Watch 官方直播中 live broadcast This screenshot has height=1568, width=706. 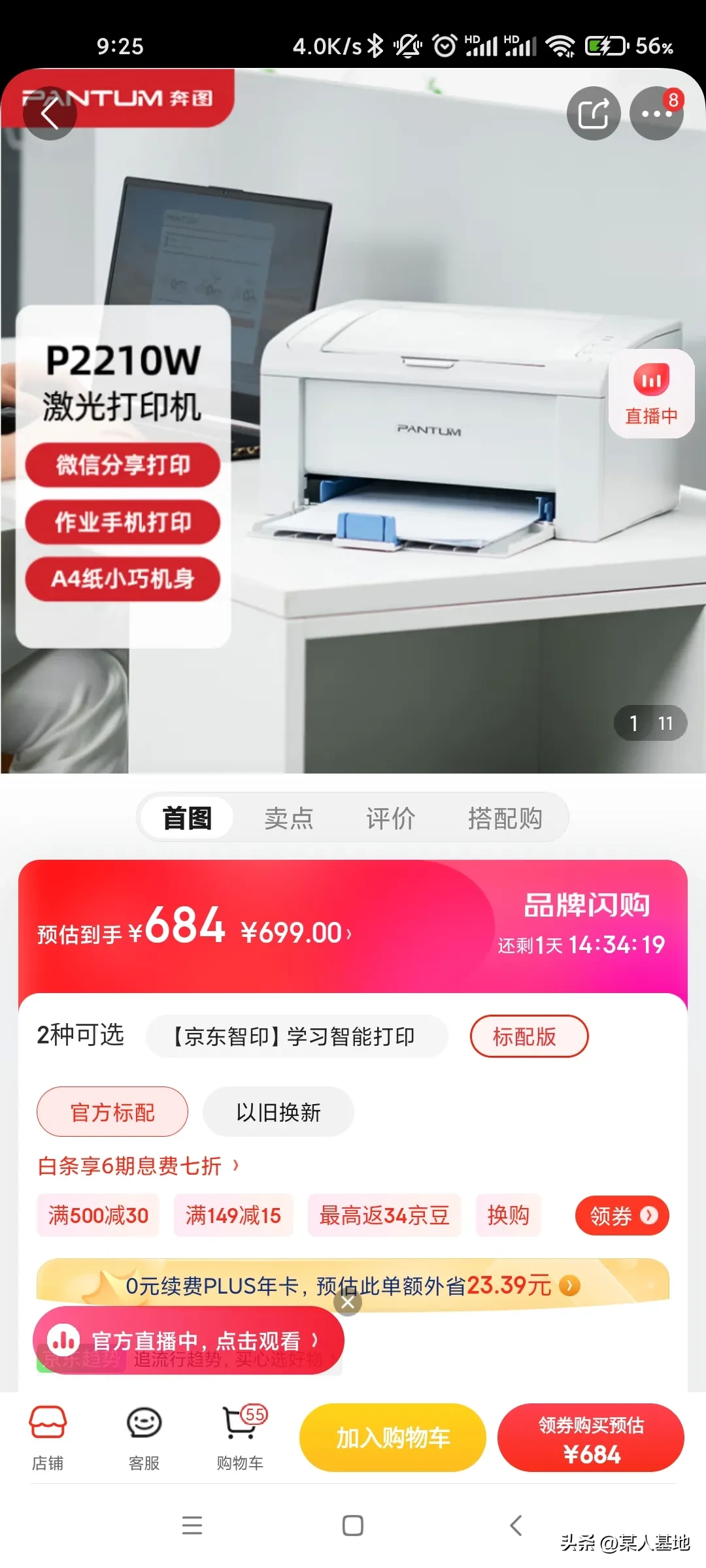[196, 1341]
